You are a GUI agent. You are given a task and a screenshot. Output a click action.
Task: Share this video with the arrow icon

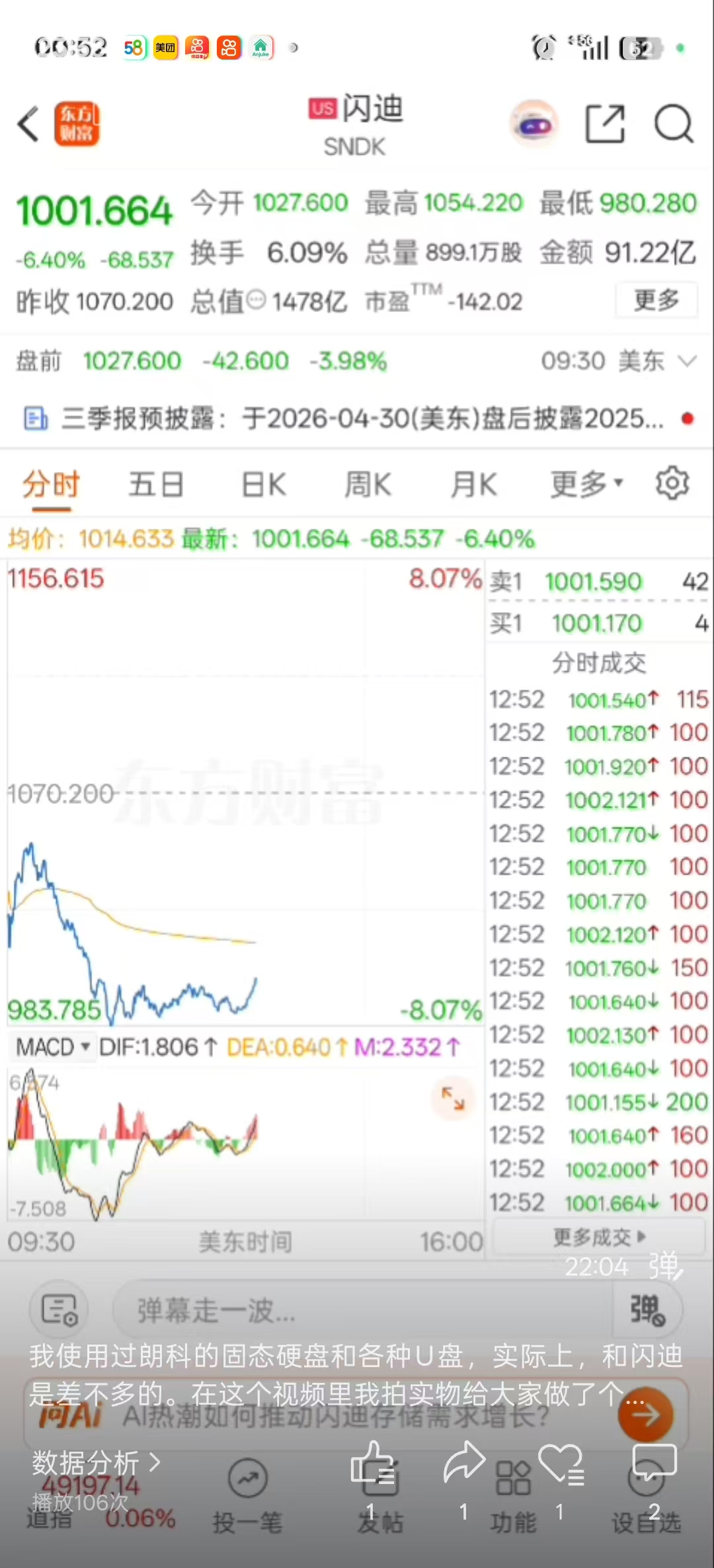click(465, 1462)
